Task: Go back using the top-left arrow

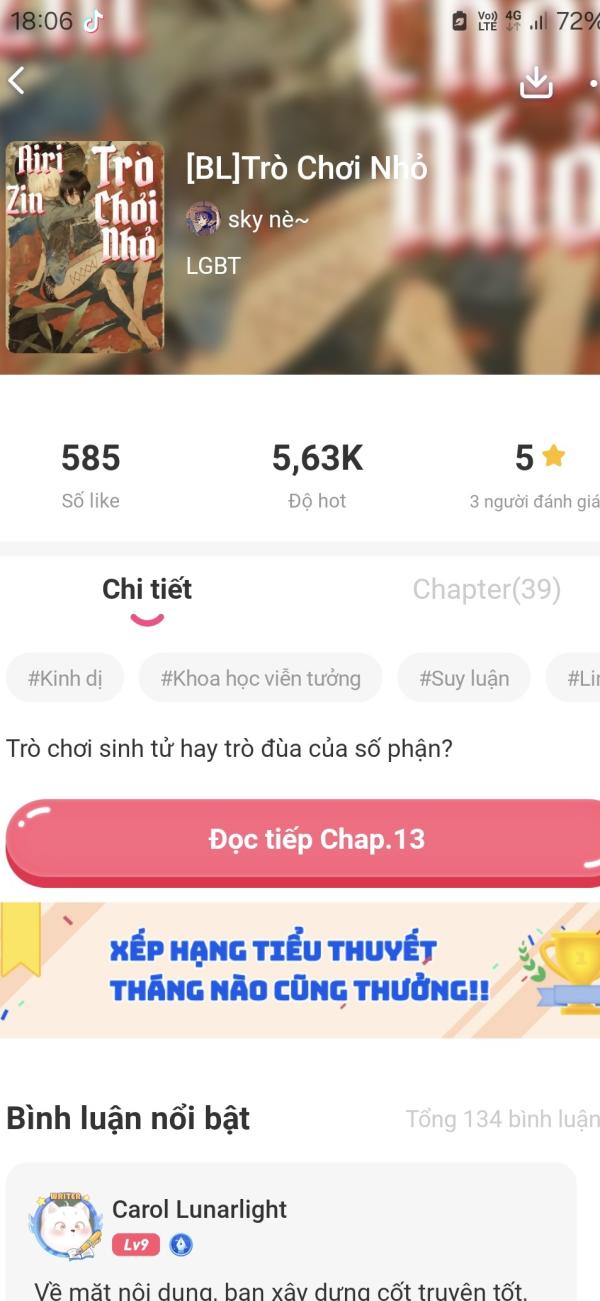Action: [17, 81]
